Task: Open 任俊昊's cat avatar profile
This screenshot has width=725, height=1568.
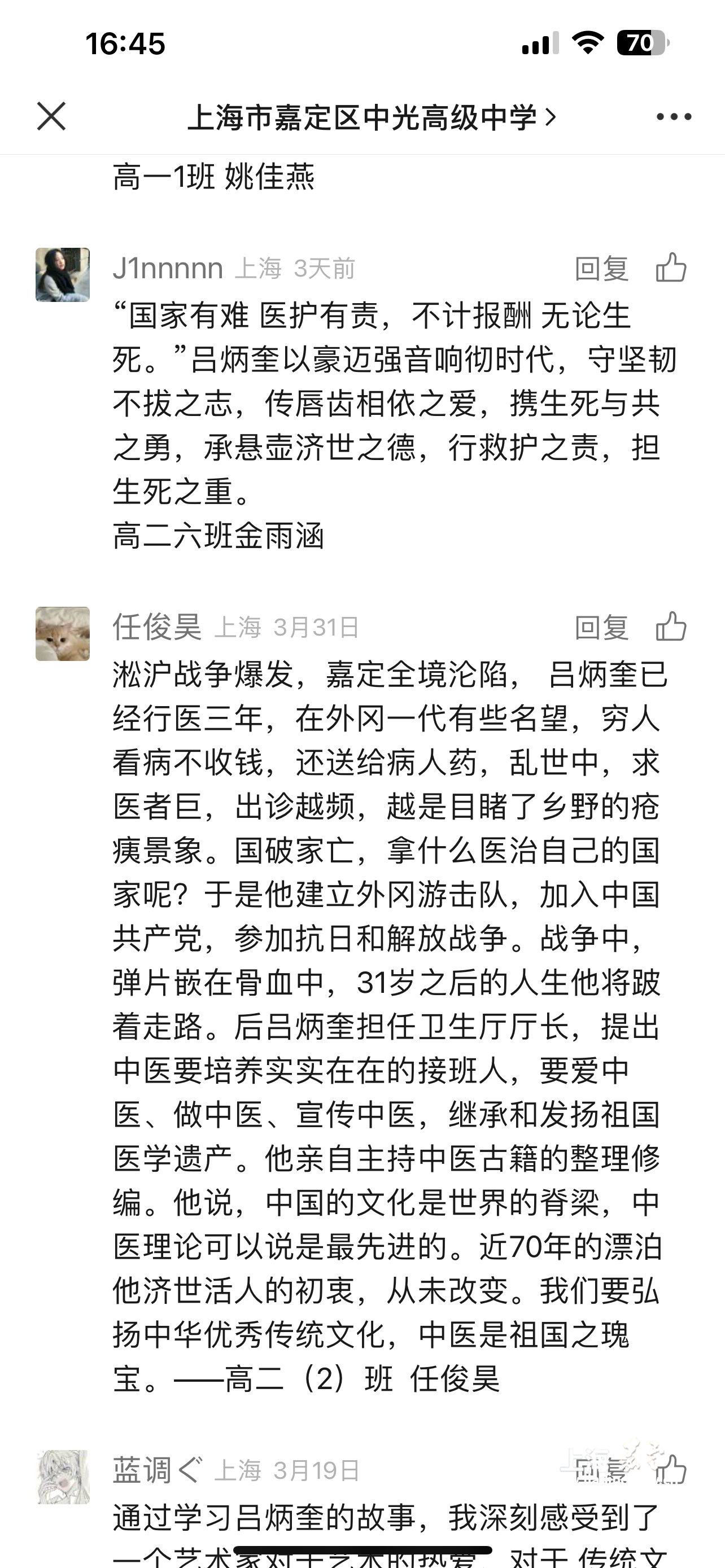Action: (63, 634)
